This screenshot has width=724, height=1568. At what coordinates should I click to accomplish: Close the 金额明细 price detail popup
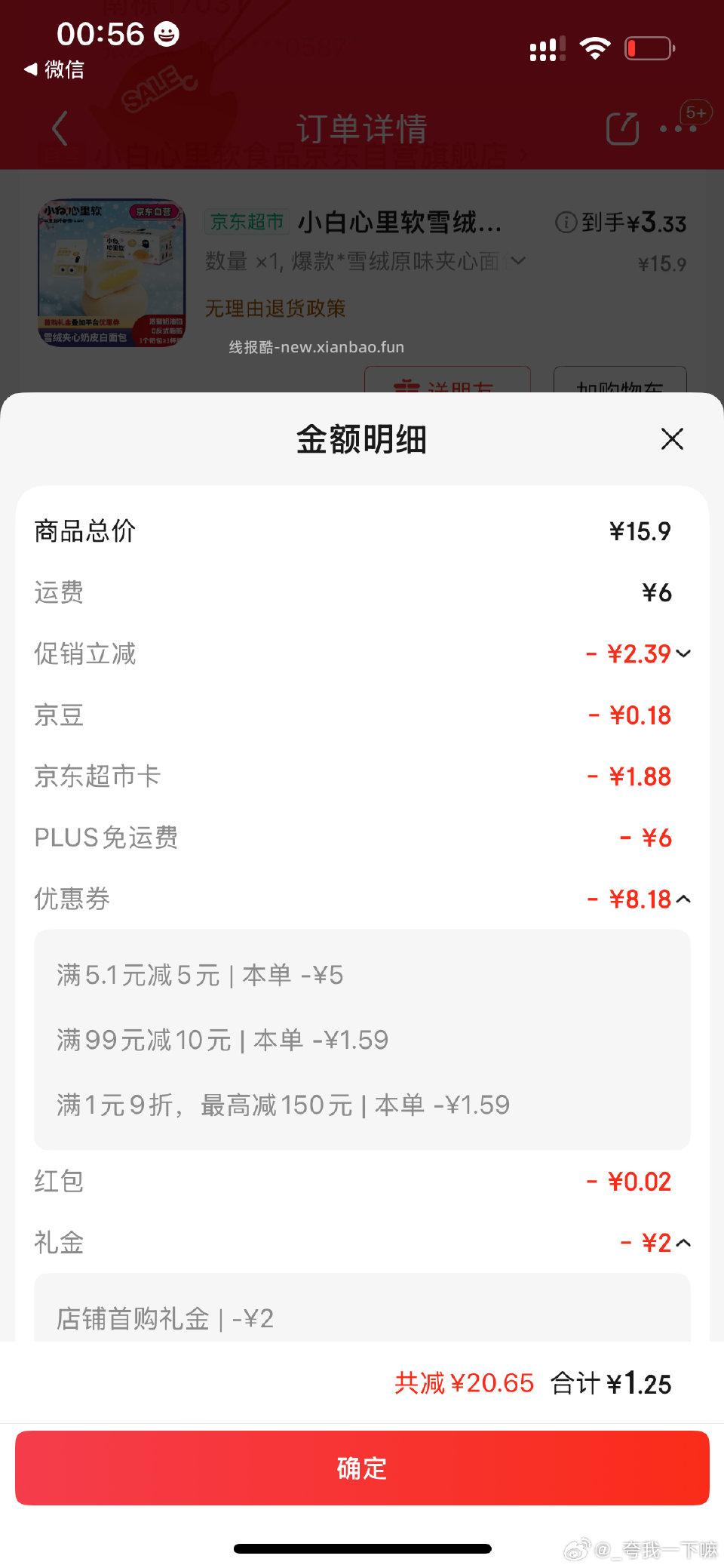point(671,439)
